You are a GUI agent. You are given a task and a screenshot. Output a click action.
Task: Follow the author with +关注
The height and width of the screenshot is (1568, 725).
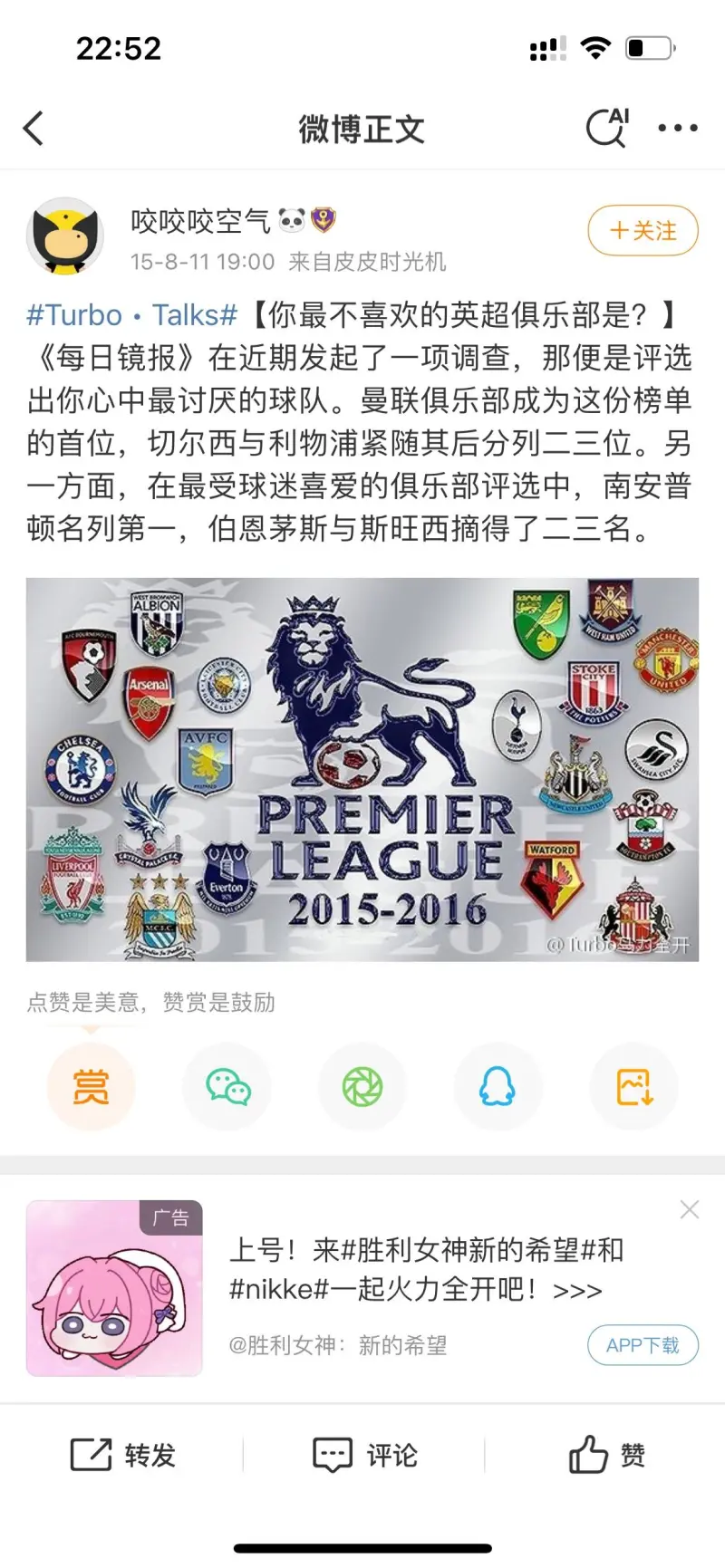[x=643, y=231]
